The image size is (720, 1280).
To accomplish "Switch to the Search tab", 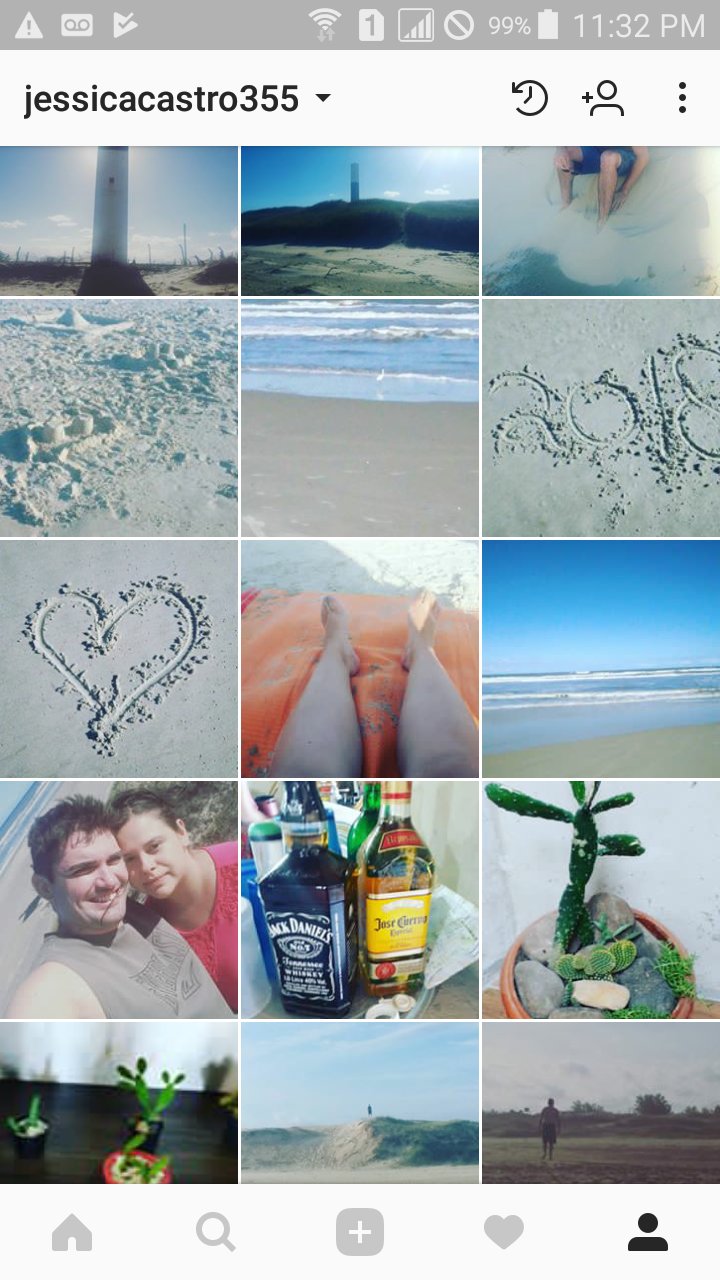I will click(x=216, y=1233).
